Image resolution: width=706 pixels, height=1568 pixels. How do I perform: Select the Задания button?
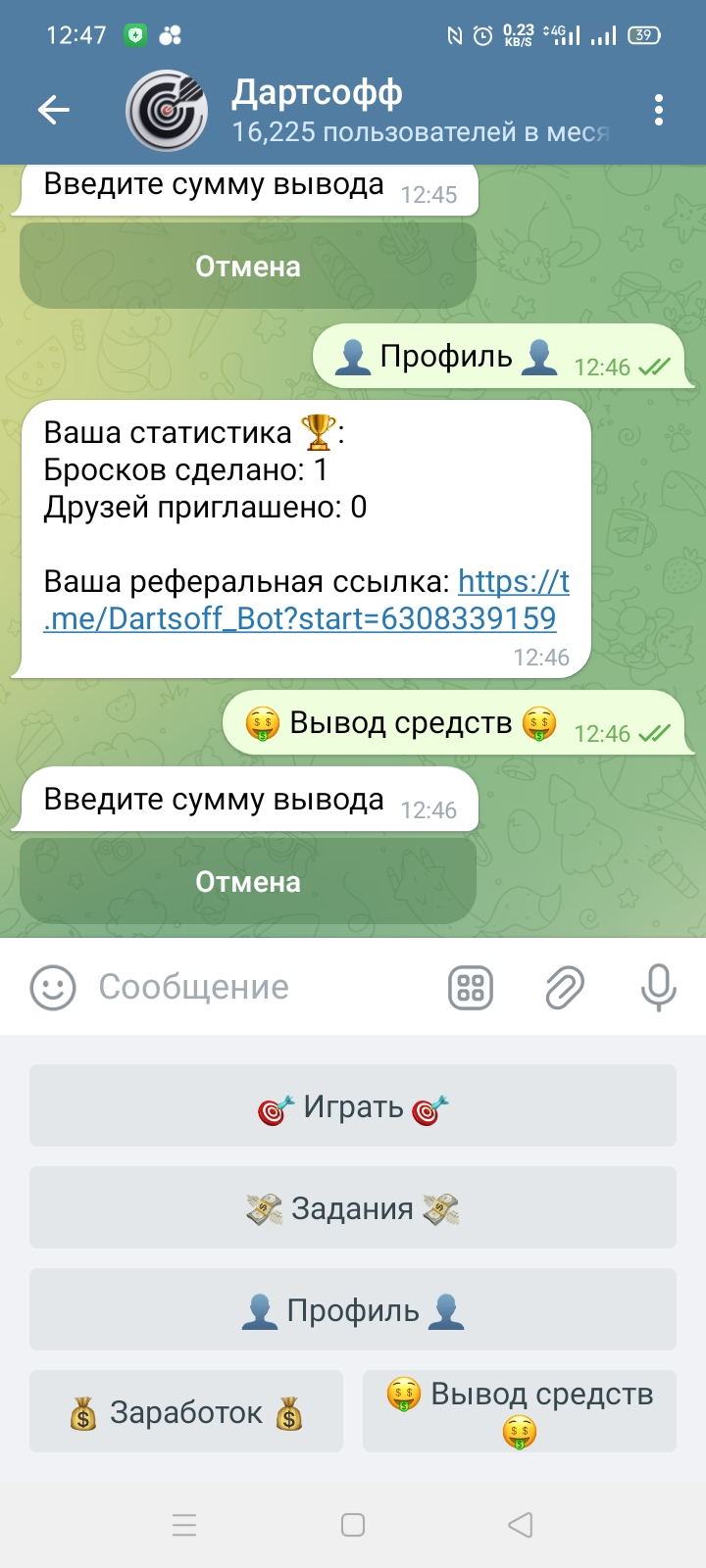(353, 1208)
